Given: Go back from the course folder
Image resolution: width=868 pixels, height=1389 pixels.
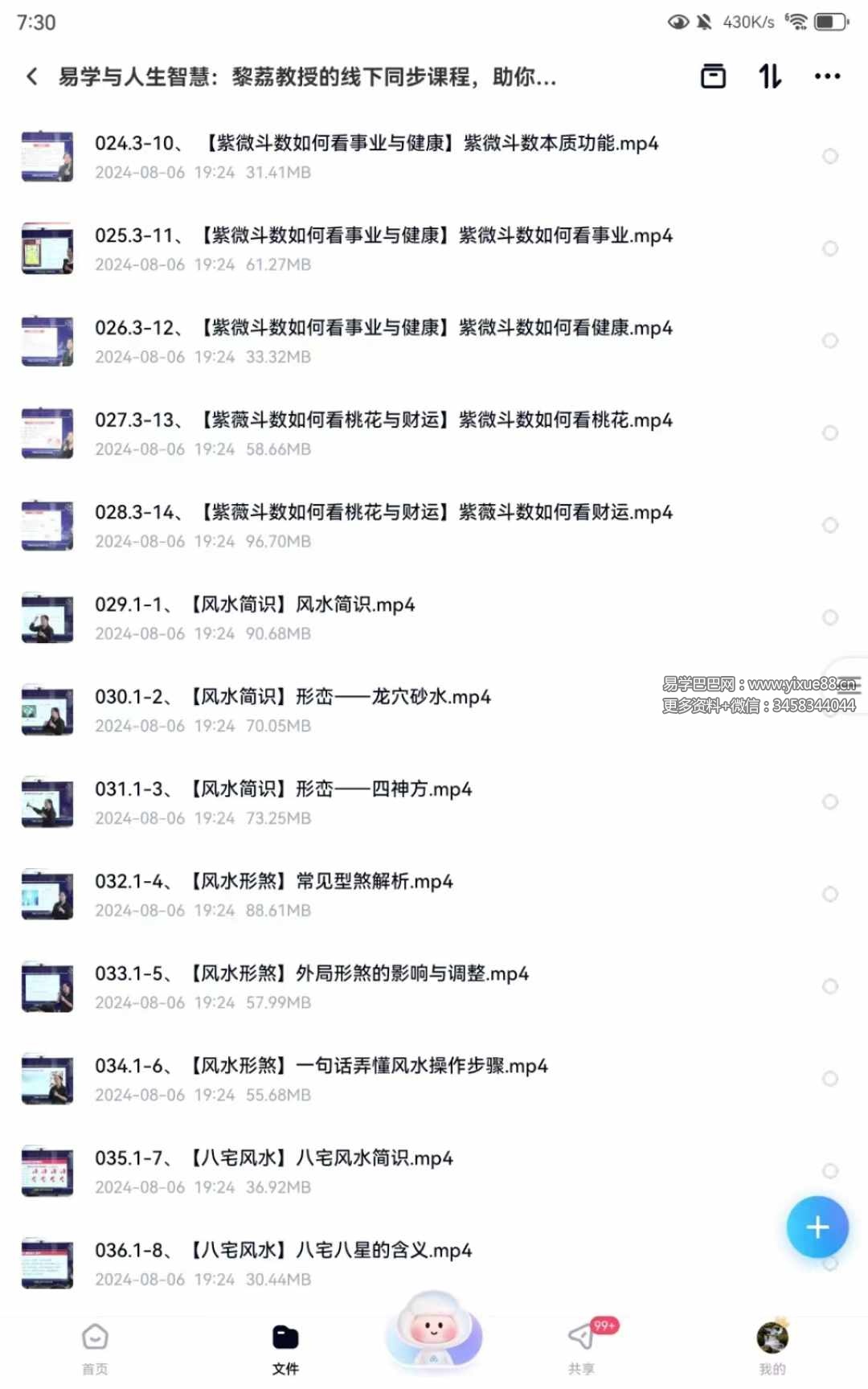Looking at the screenshot, I should tap(32, 76).
